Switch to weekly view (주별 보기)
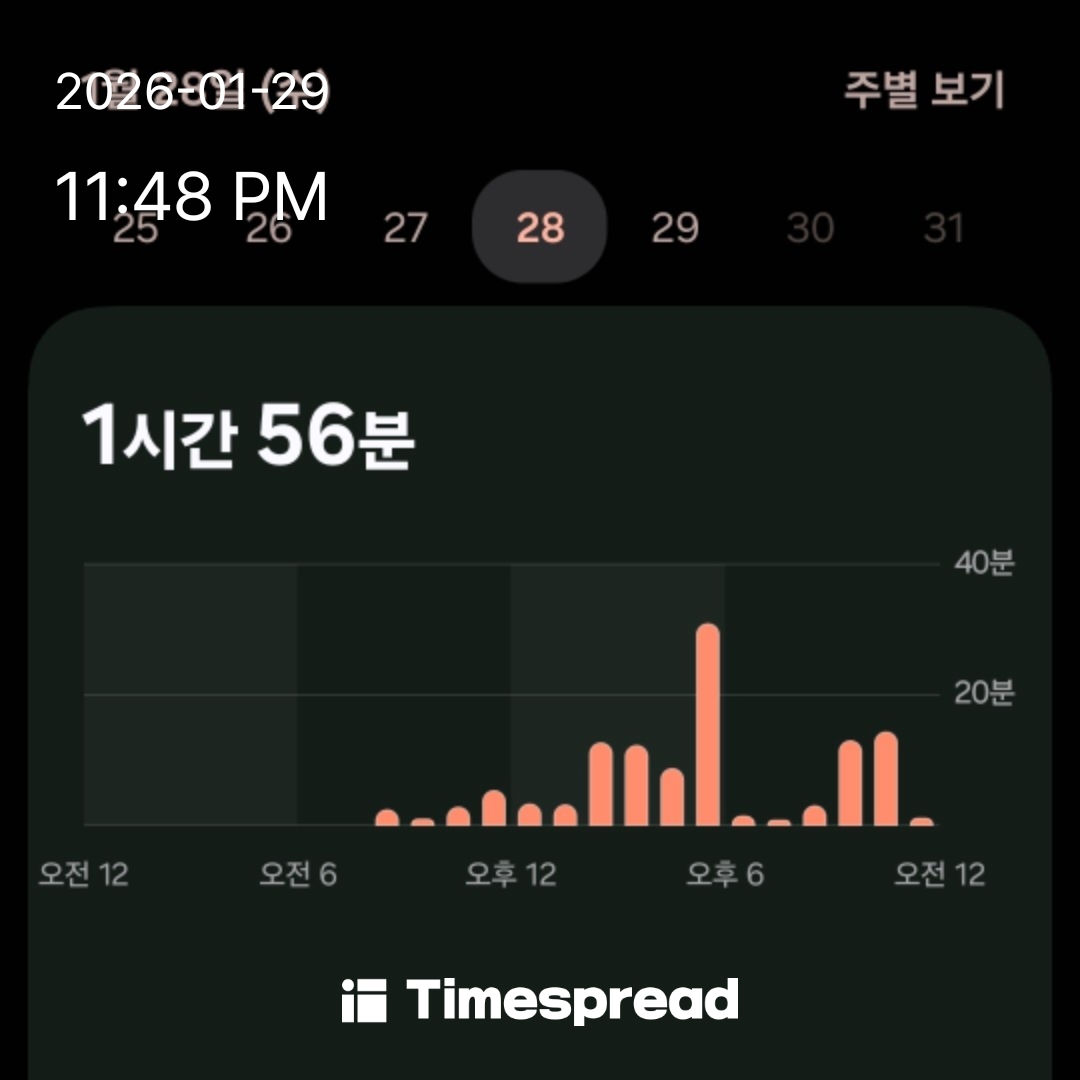 click(923, 91)
